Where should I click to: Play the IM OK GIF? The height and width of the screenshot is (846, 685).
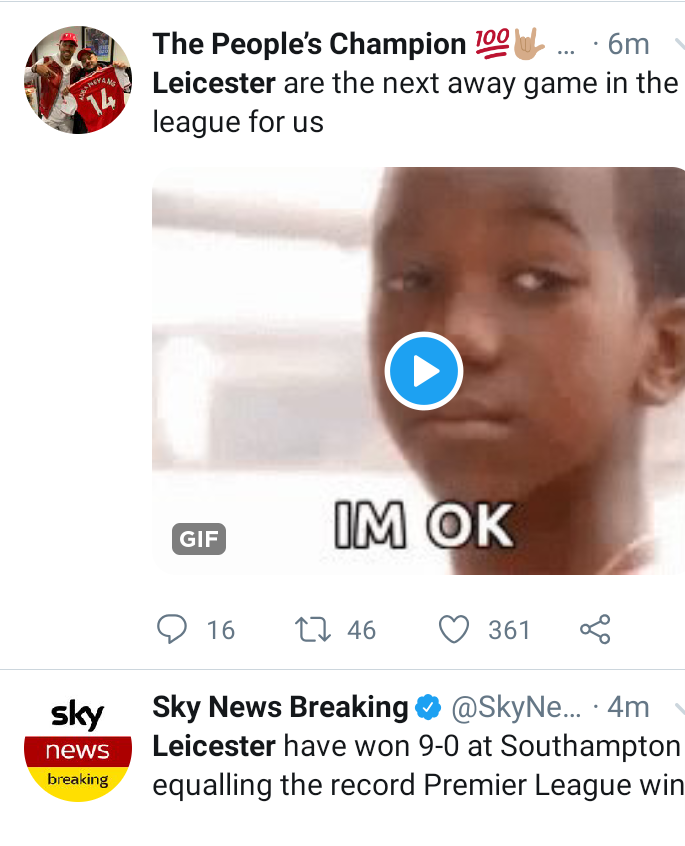click(x=423, y=371)
